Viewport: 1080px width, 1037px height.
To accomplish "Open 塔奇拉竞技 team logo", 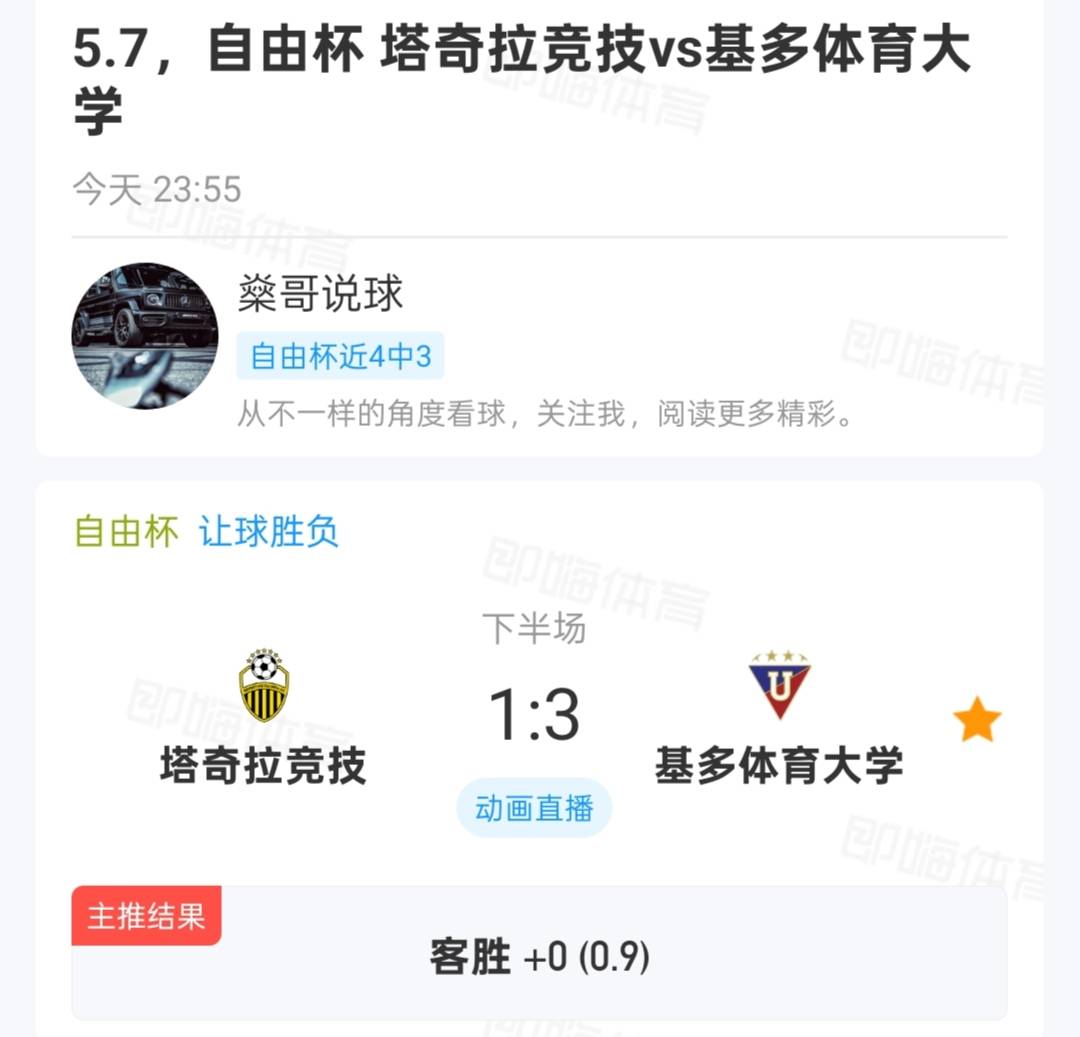I will click(264, 686).
